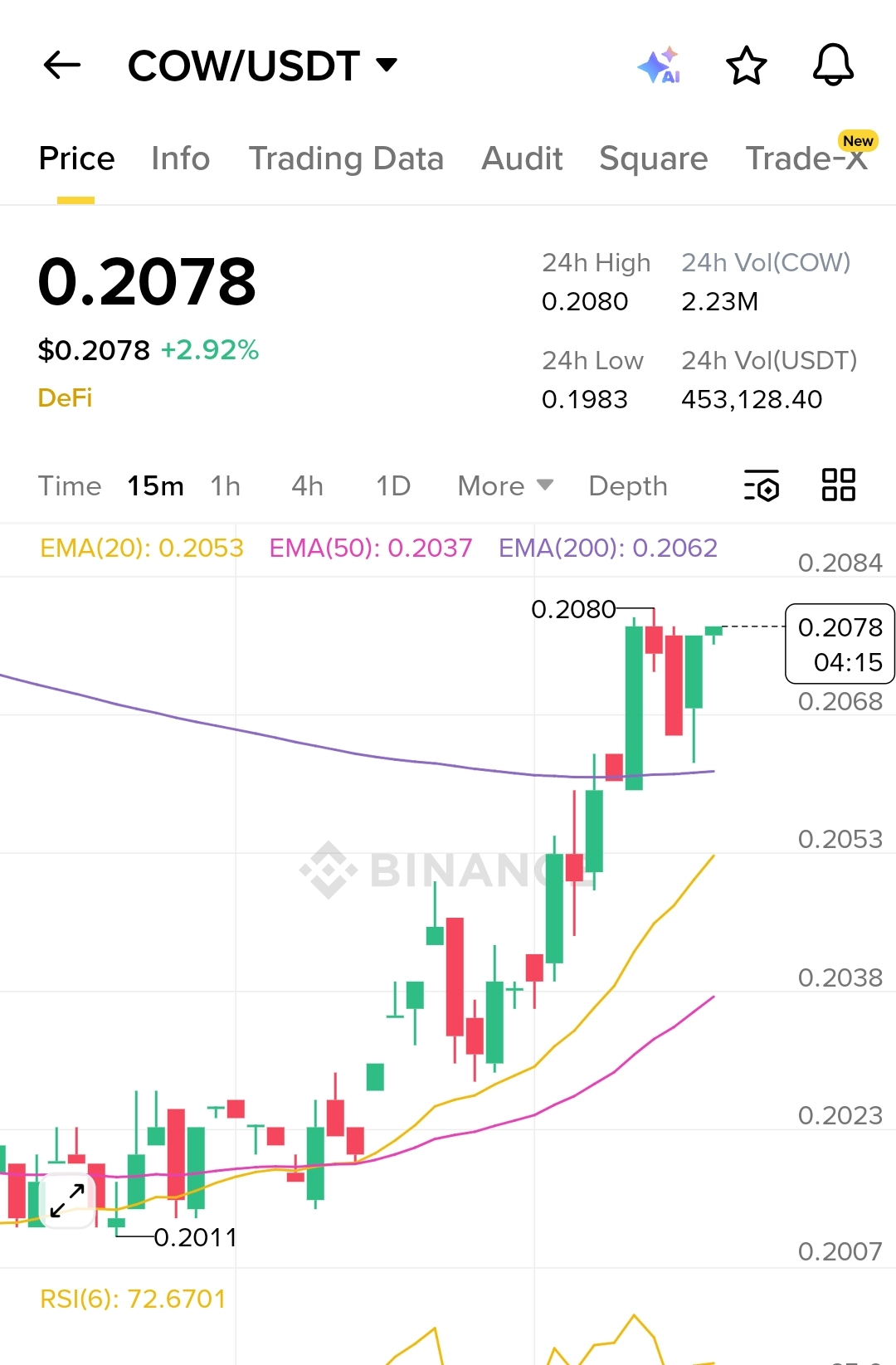Screen dimensions: 896x1365
Task: View the Audit tab
Action: (x=522, y=158)
